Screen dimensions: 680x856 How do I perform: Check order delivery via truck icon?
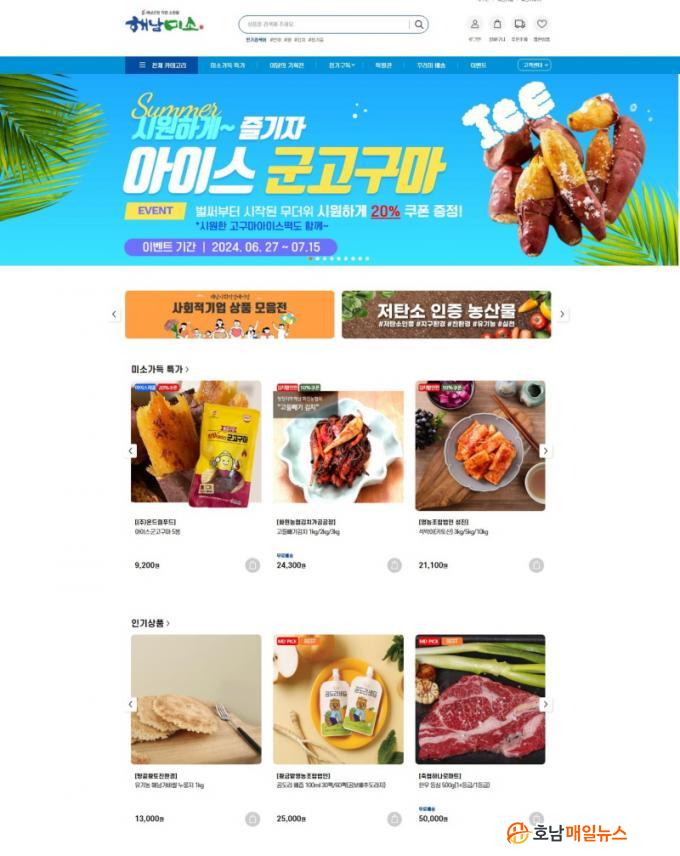[x=520, y=24]
